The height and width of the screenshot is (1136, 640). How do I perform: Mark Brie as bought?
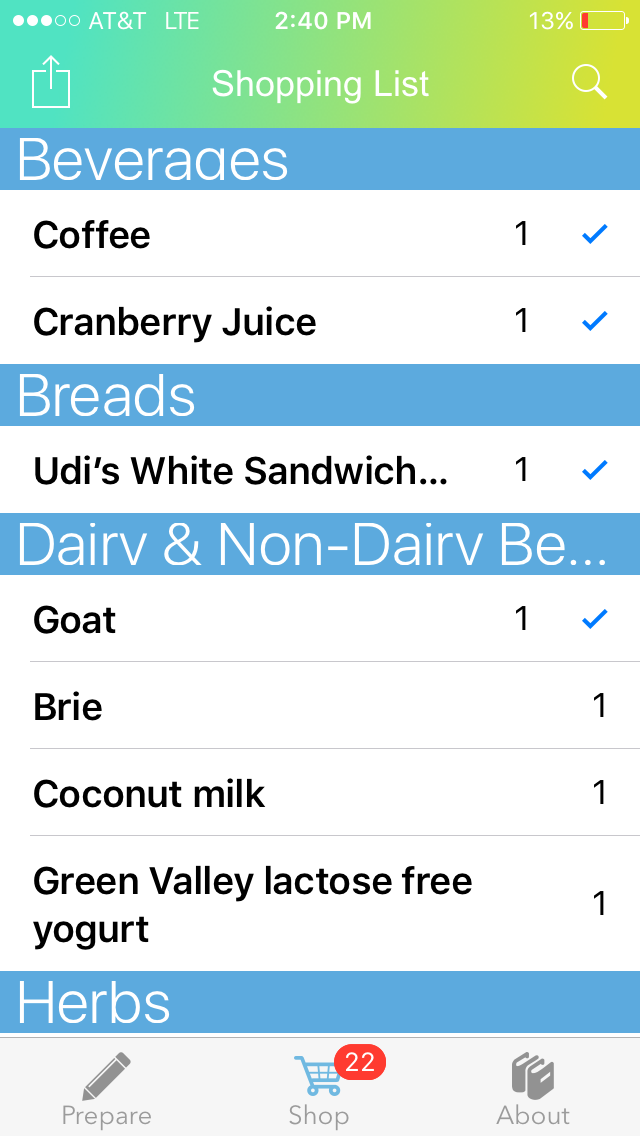tap(320, 706)
